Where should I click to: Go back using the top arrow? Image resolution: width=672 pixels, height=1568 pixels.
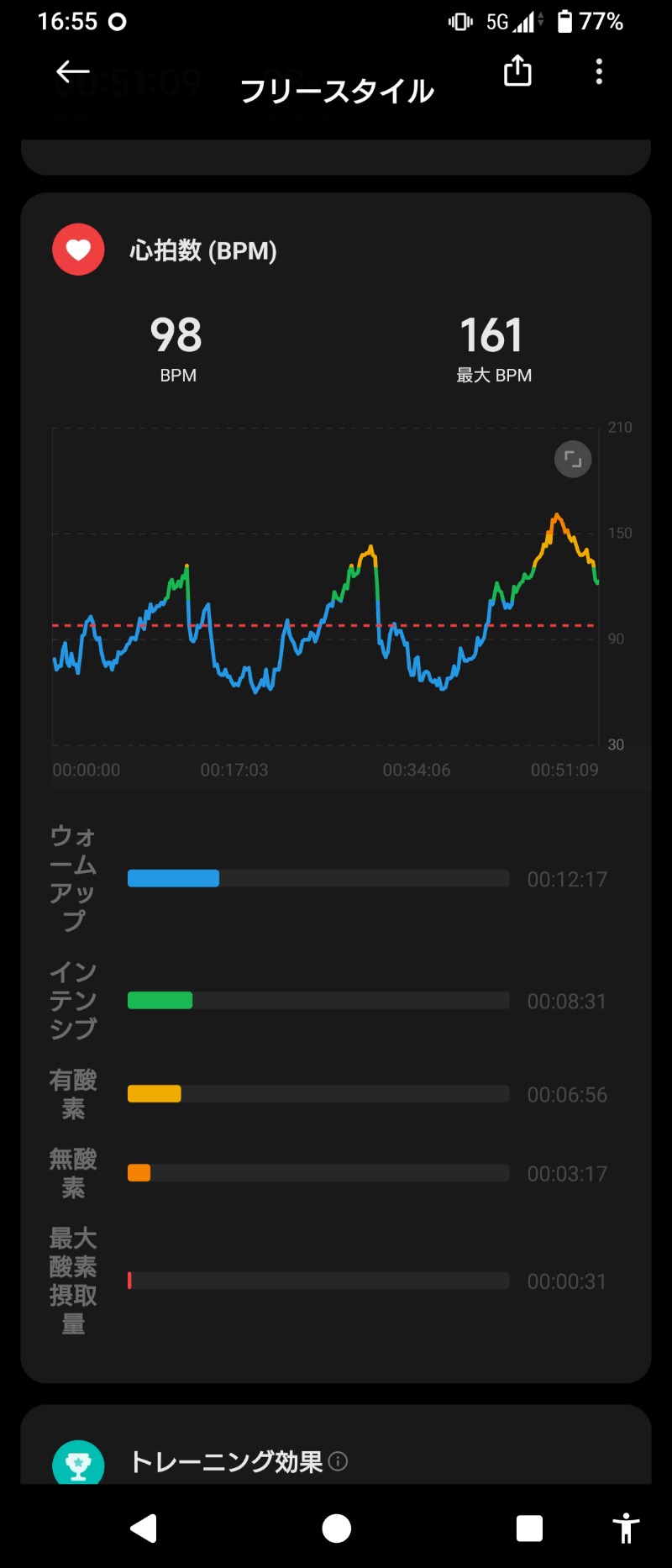click(x=72, y=72)
